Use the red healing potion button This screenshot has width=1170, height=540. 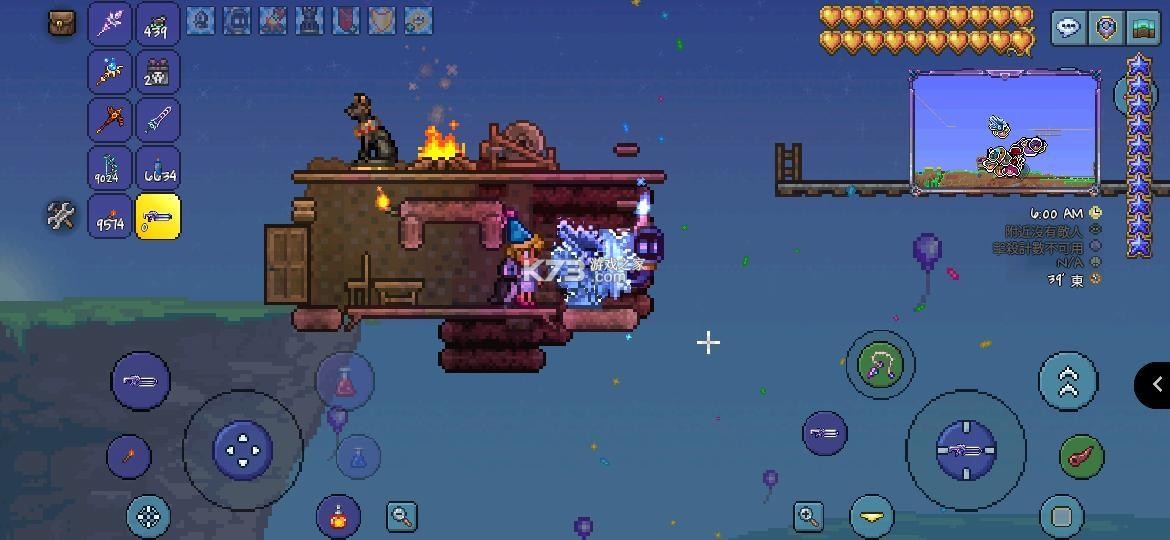pyautogui.click(x=345, y=381)
